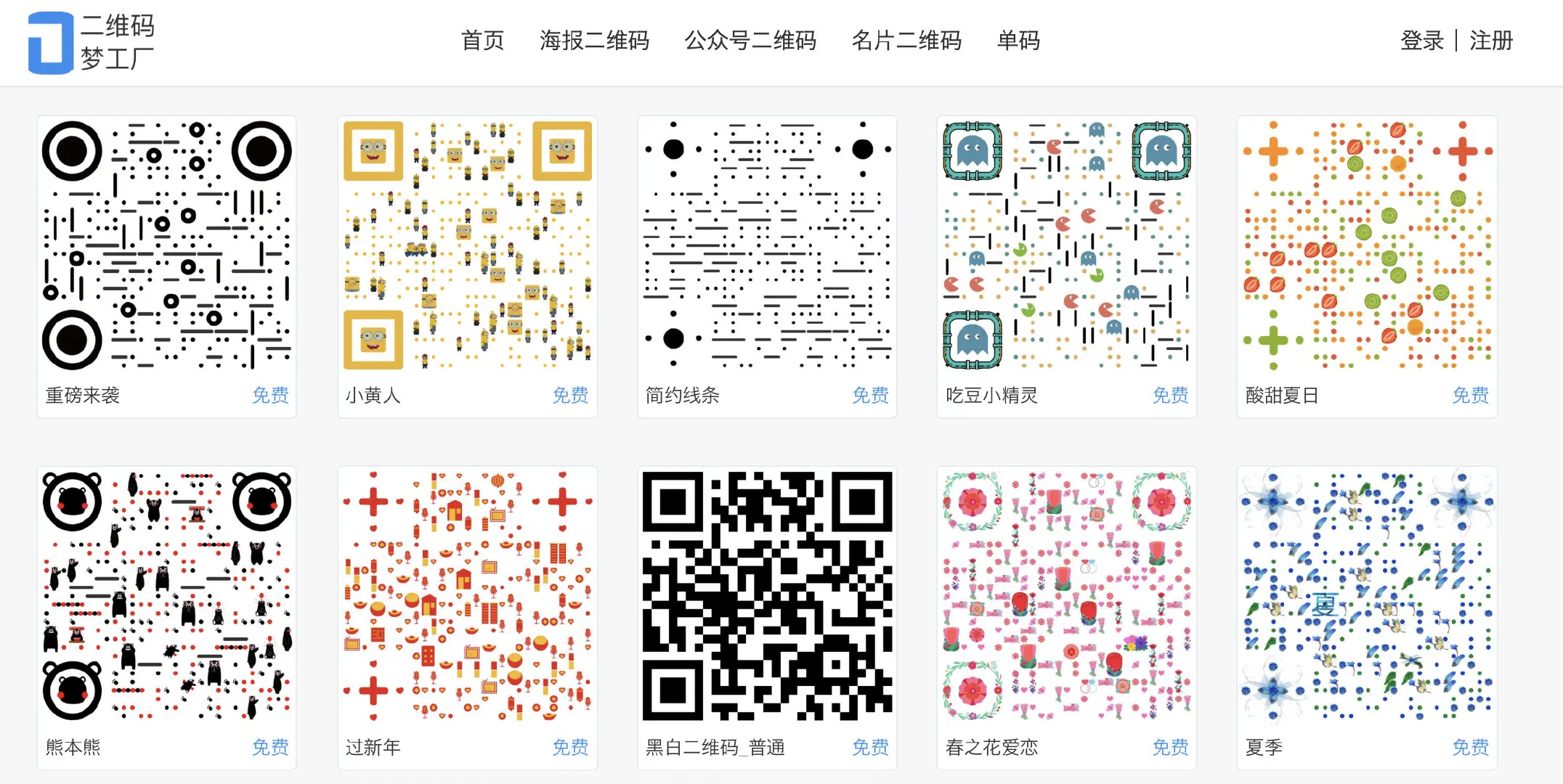The width and height of the screenshot is (1563, 784).
Task: Open the 吃豆小精灵 template card
Action: [x=1066, y=247]
